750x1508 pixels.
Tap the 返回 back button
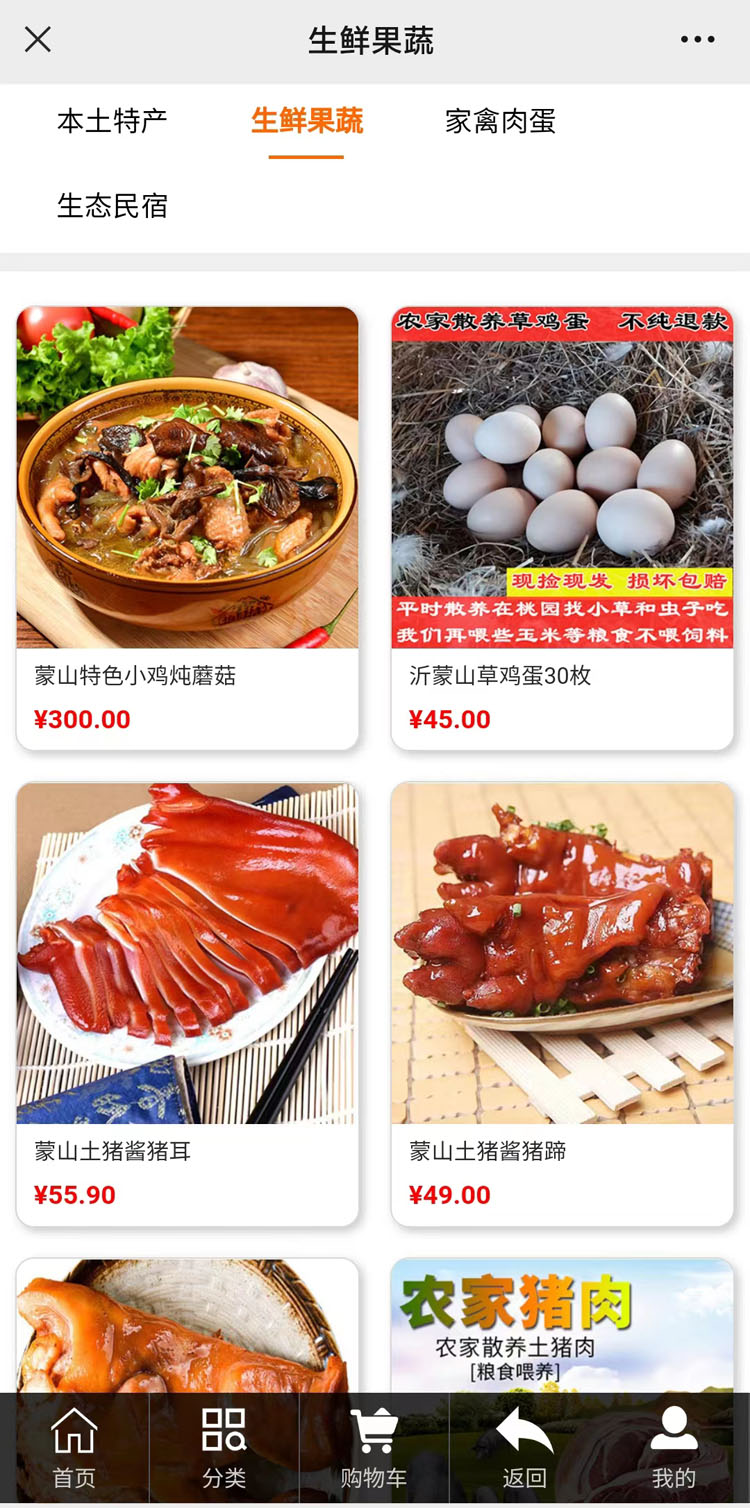(524, 1447)
